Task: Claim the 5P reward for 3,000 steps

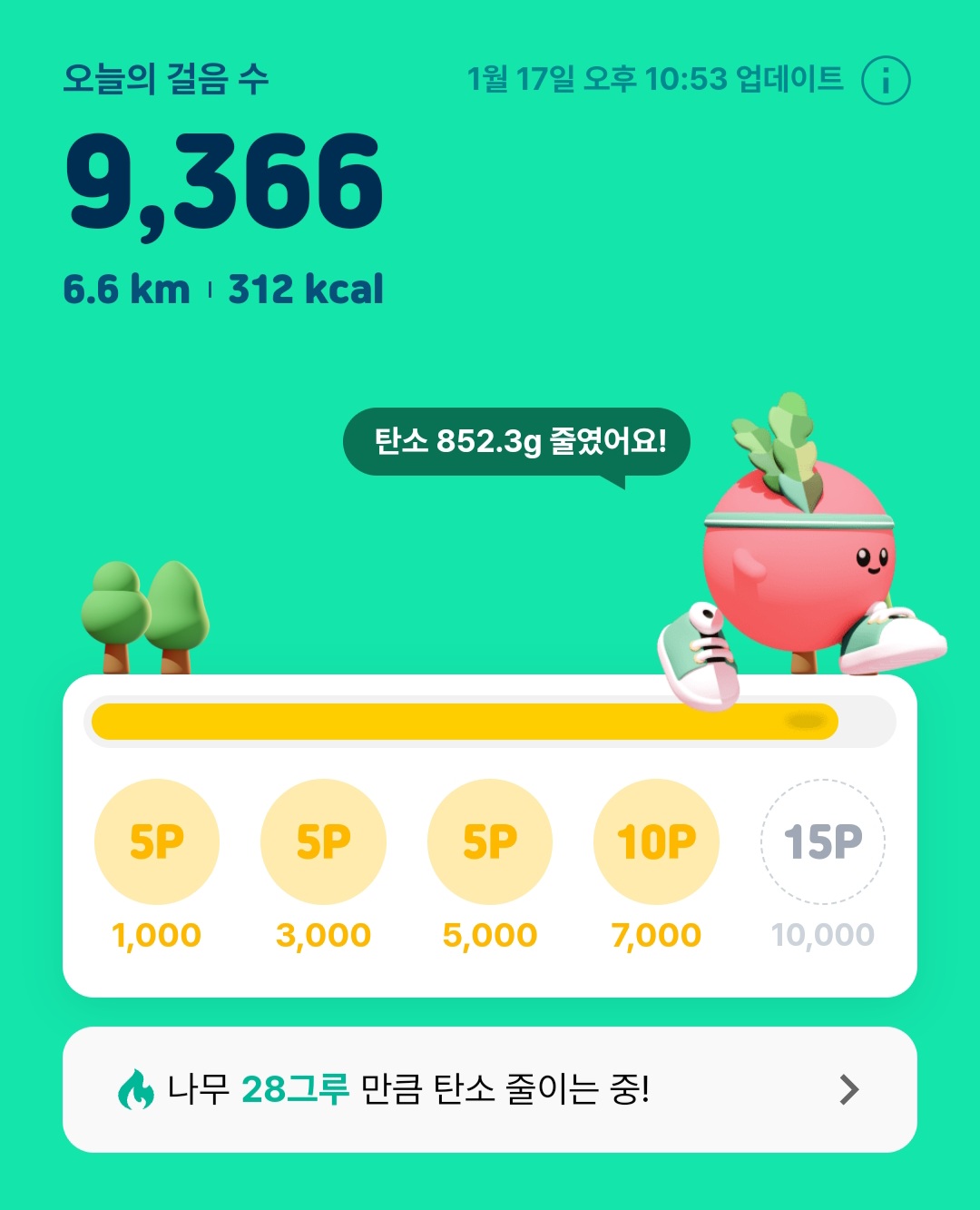Action: pos(323,841)
